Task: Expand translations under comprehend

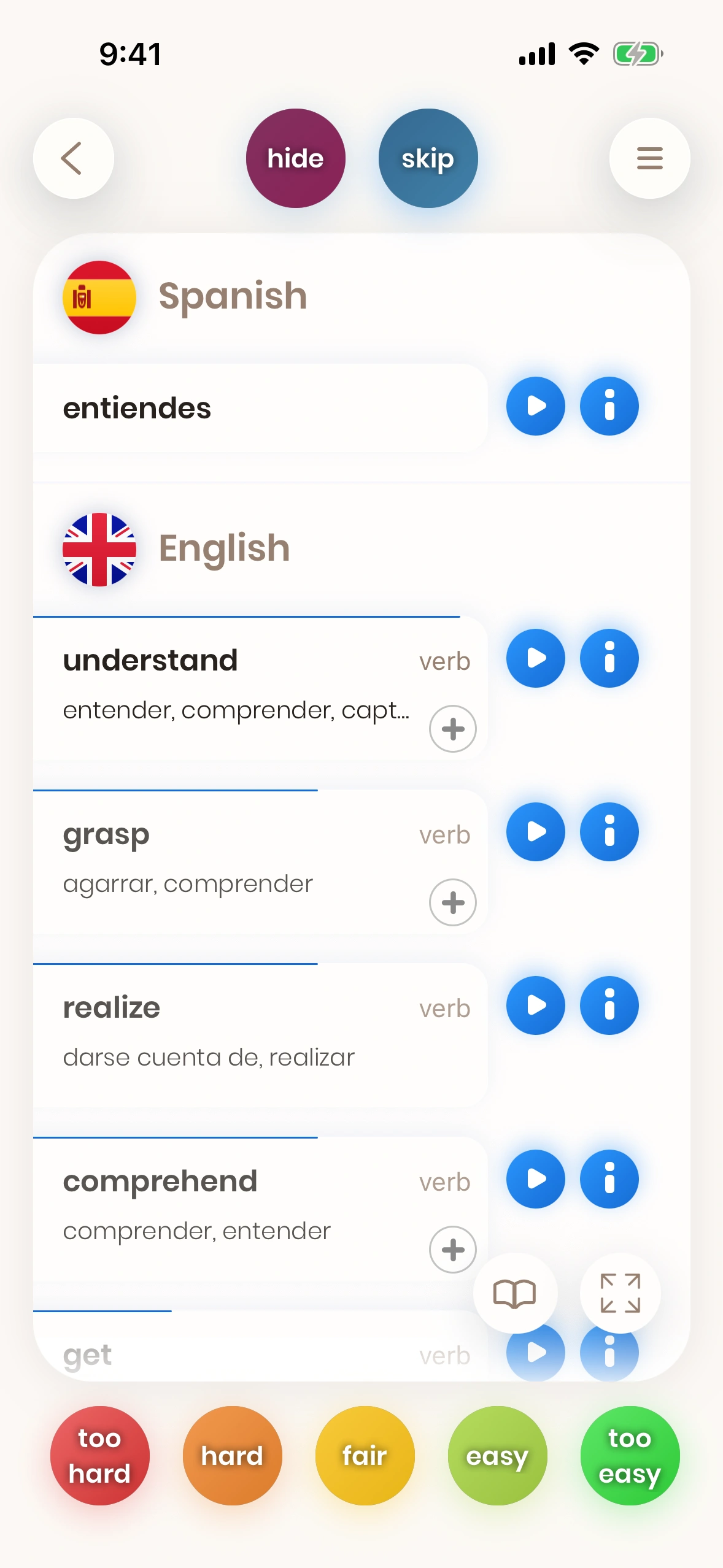Action: click(452, 1250)
